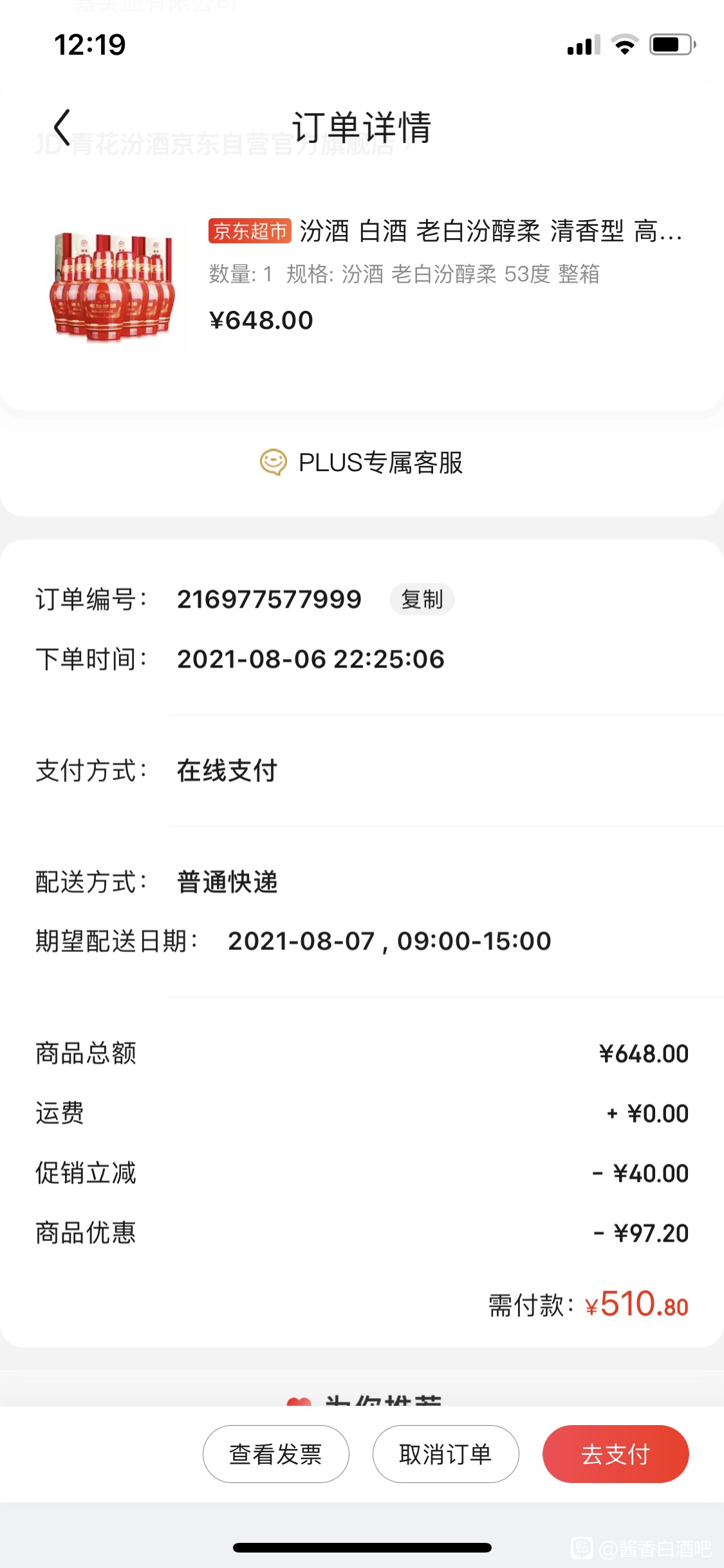724x1568 pixels.
Task: Contact PLUS专属客服 support
Action: pyautogui.click(x=362, y=462)
